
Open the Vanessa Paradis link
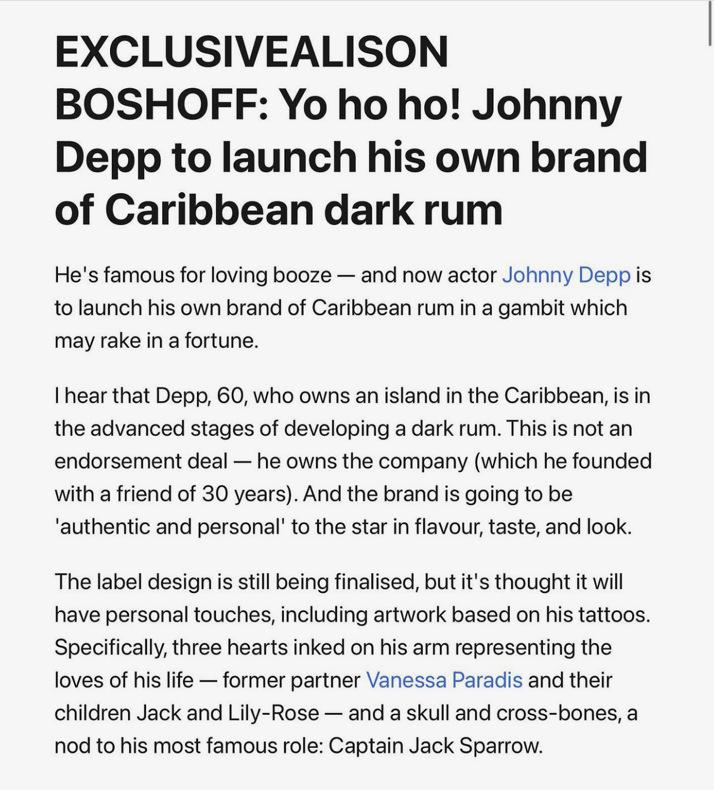(444, 680)
